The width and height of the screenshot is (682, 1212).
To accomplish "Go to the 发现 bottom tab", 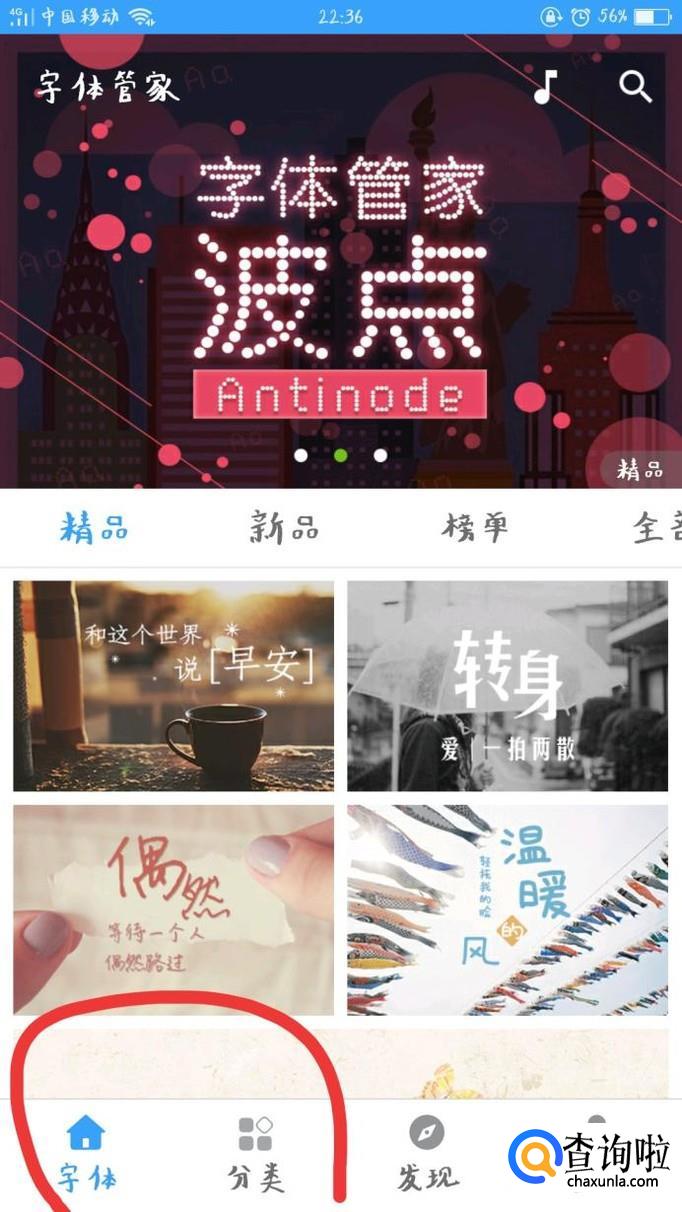I will 427,1154.
